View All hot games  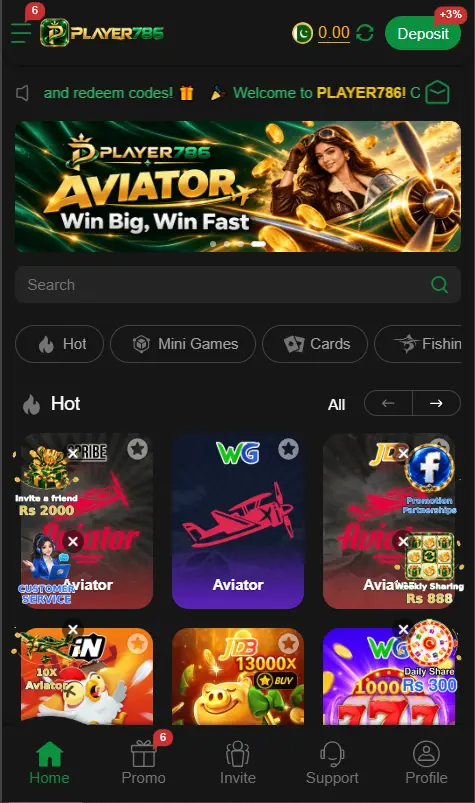click(336, 405)
